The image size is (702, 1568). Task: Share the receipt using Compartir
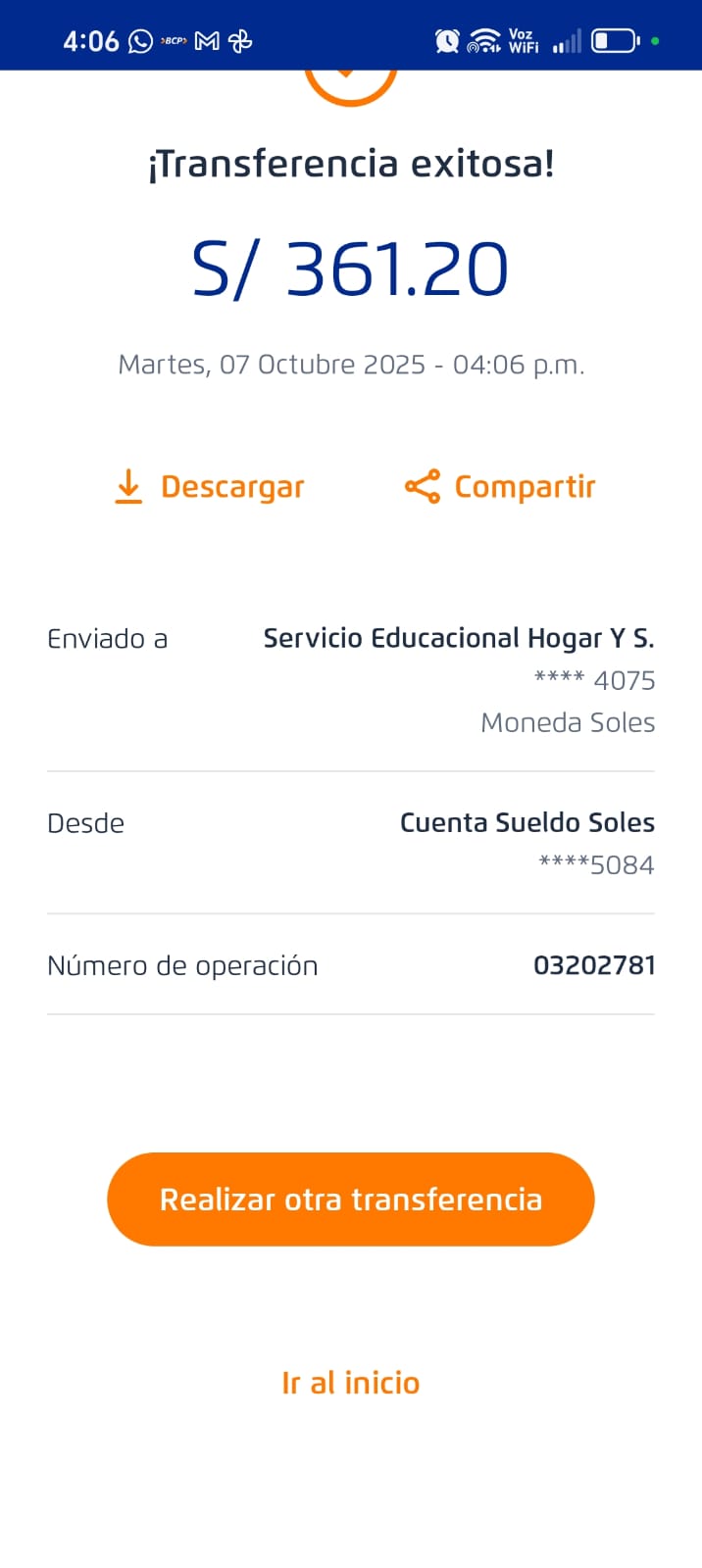pos(500,487)
